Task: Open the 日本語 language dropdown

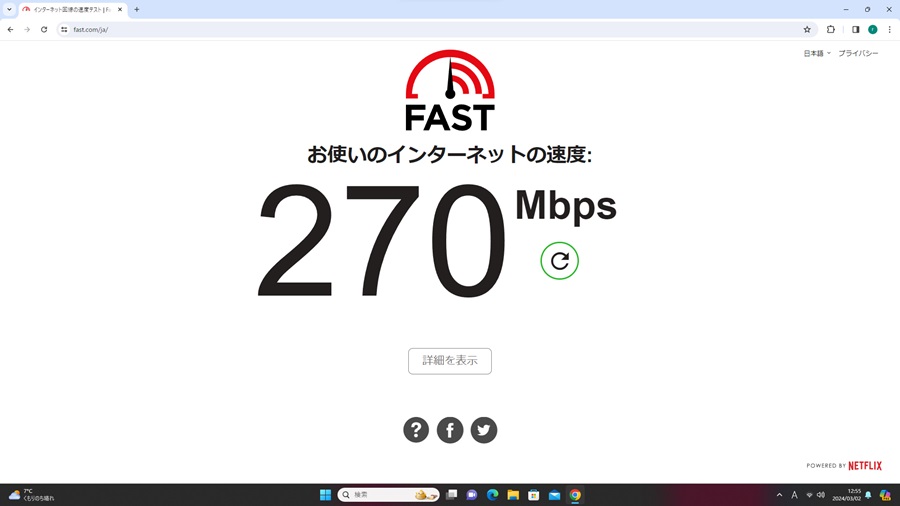Action: point(816,53)
